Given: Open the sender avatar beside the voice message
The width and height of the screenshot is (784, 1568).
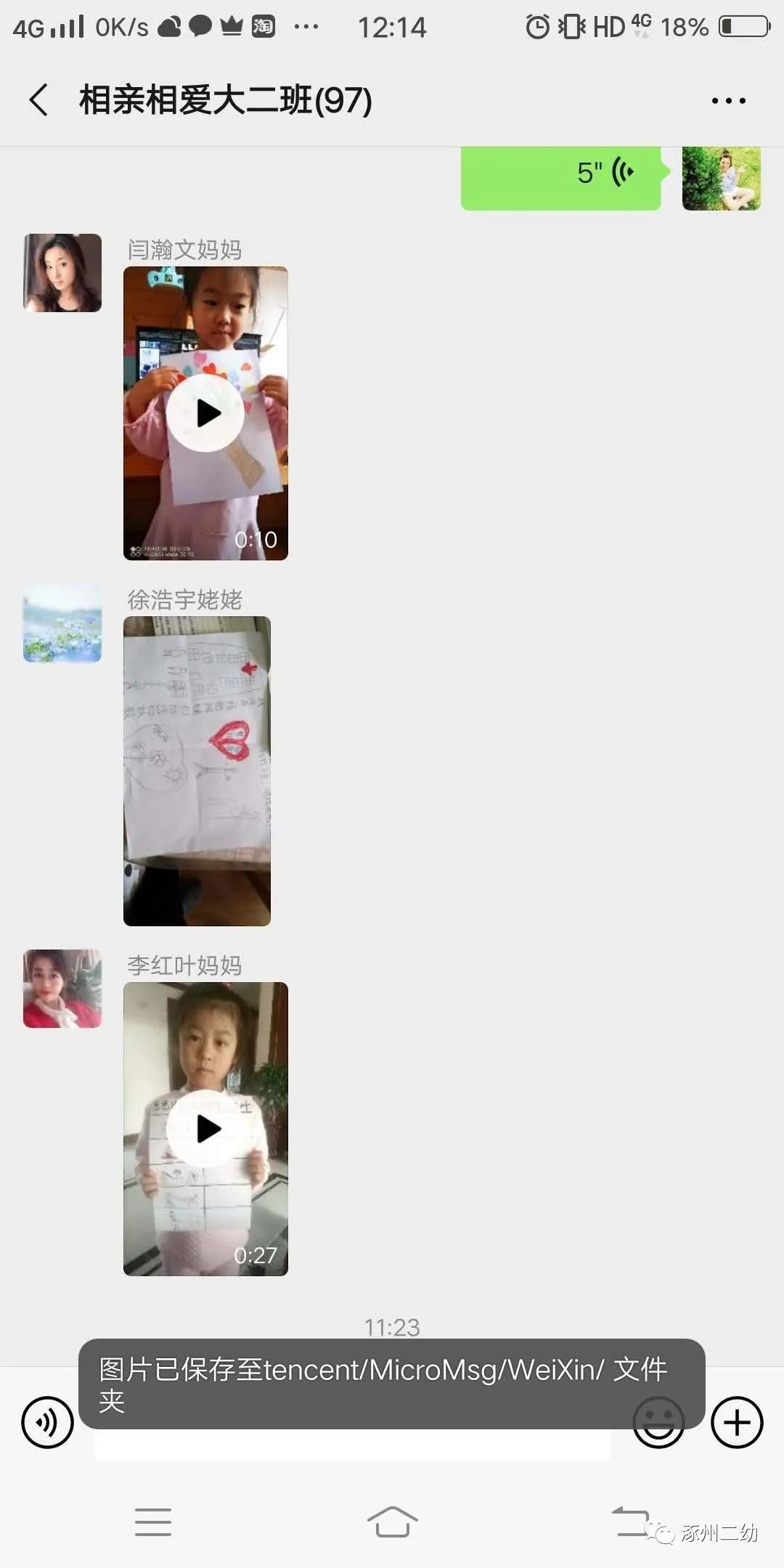Looking at the screenshot, I should click(x=722, y=179).
